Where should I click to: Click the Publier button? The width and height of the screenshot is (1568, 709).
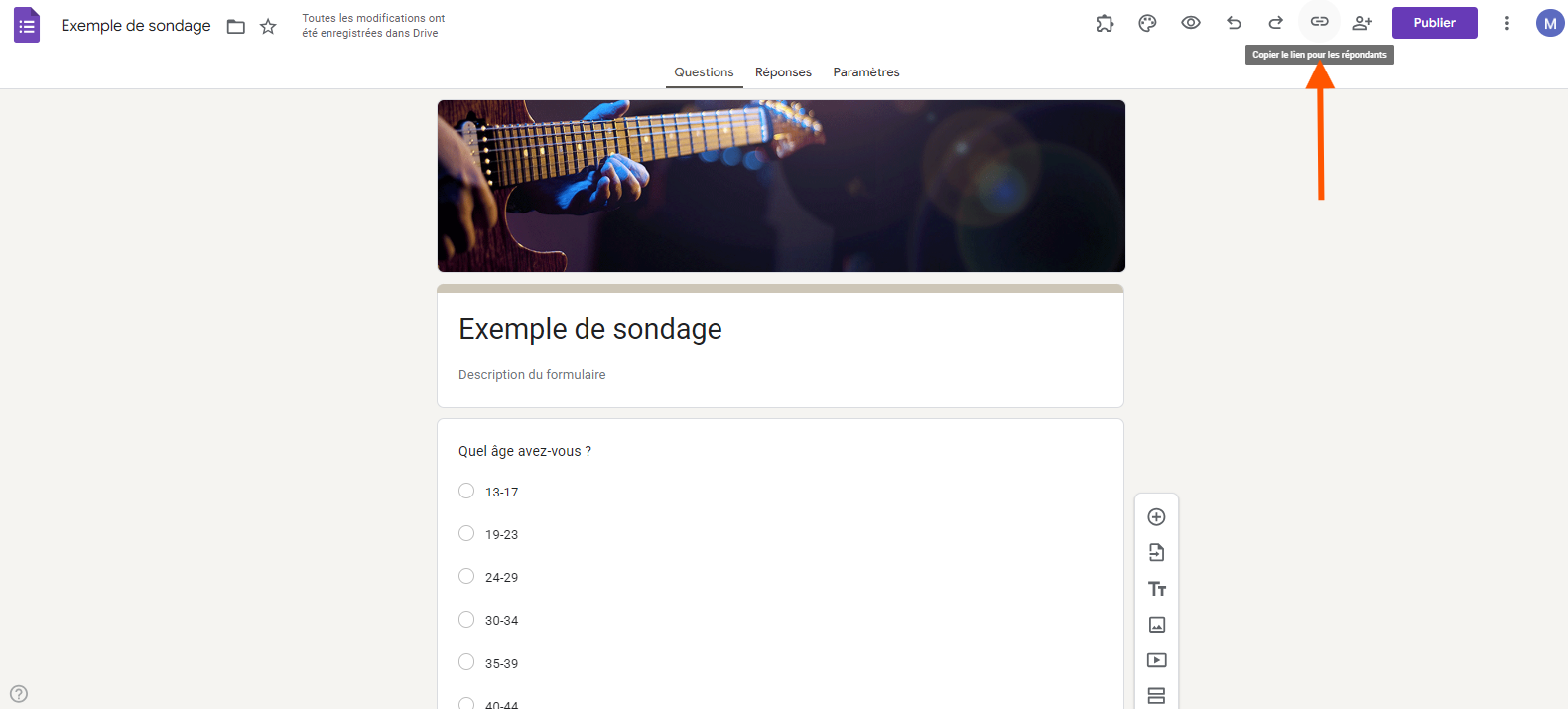pyautogui.click(x=1434, y=23)
